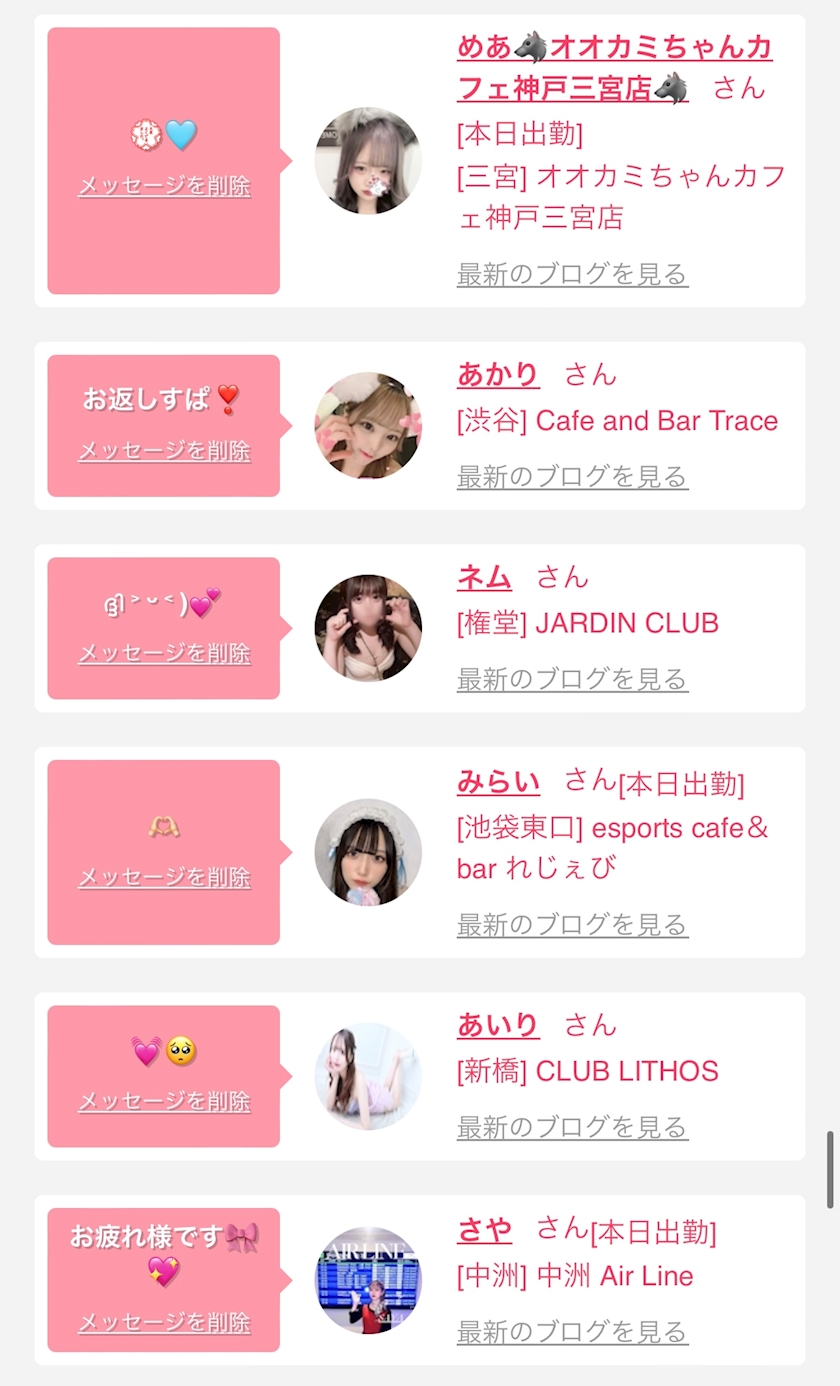Delete the お疲れ様です message to さや
The image size is (840, 1386).
tap(164, 1323)
